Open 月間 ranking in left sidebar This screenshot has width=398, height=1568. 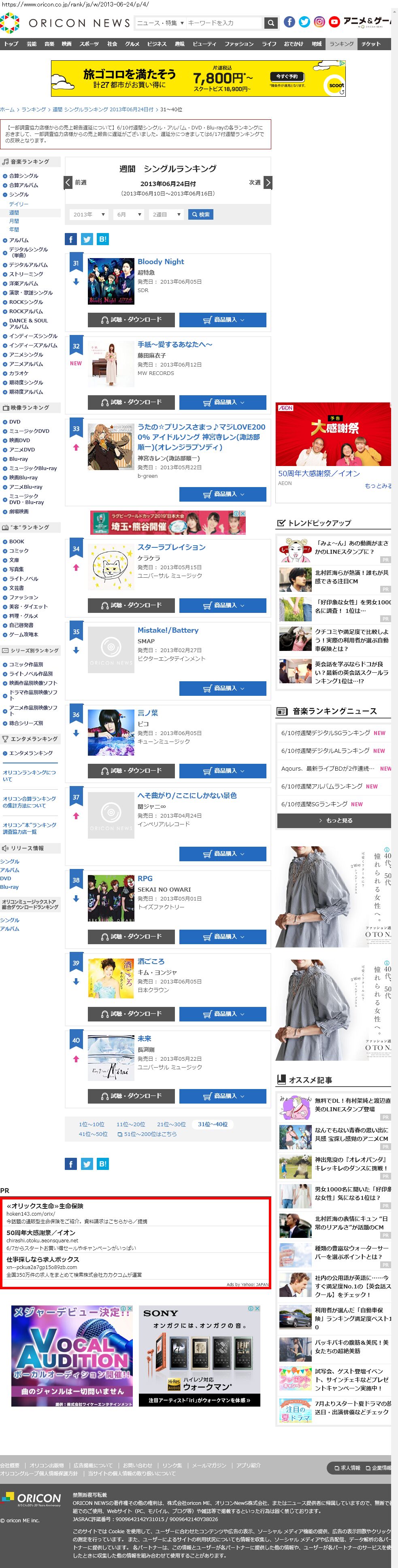[14, 221]
